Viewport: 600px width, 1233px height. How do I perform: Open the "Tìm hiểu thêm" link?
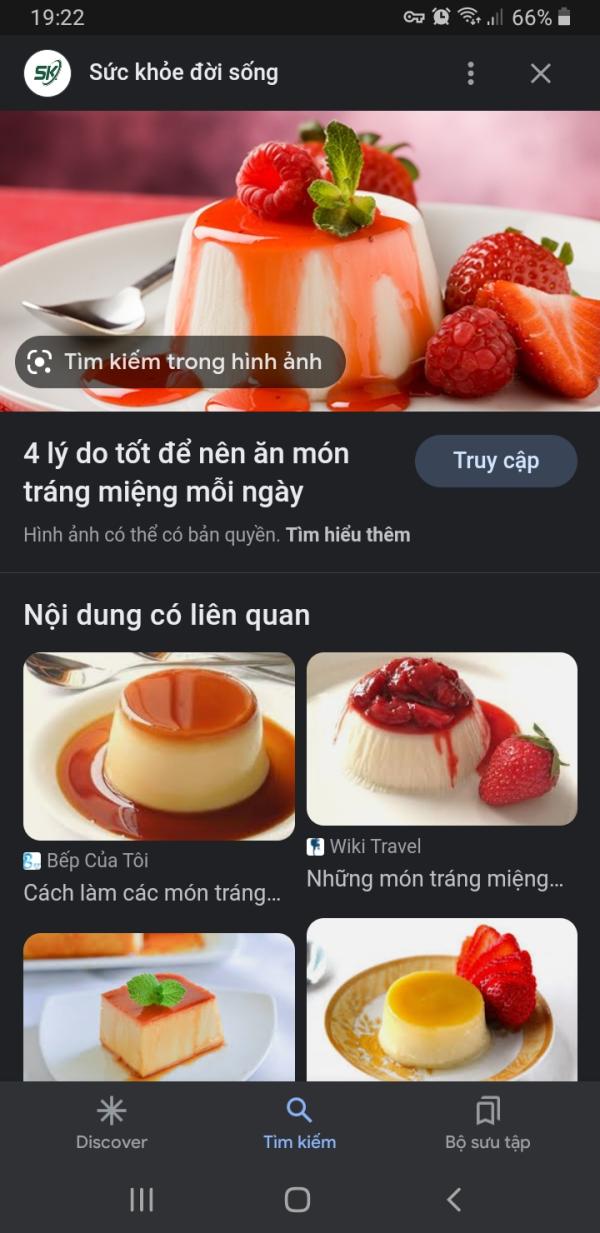[x=348, y=535]
